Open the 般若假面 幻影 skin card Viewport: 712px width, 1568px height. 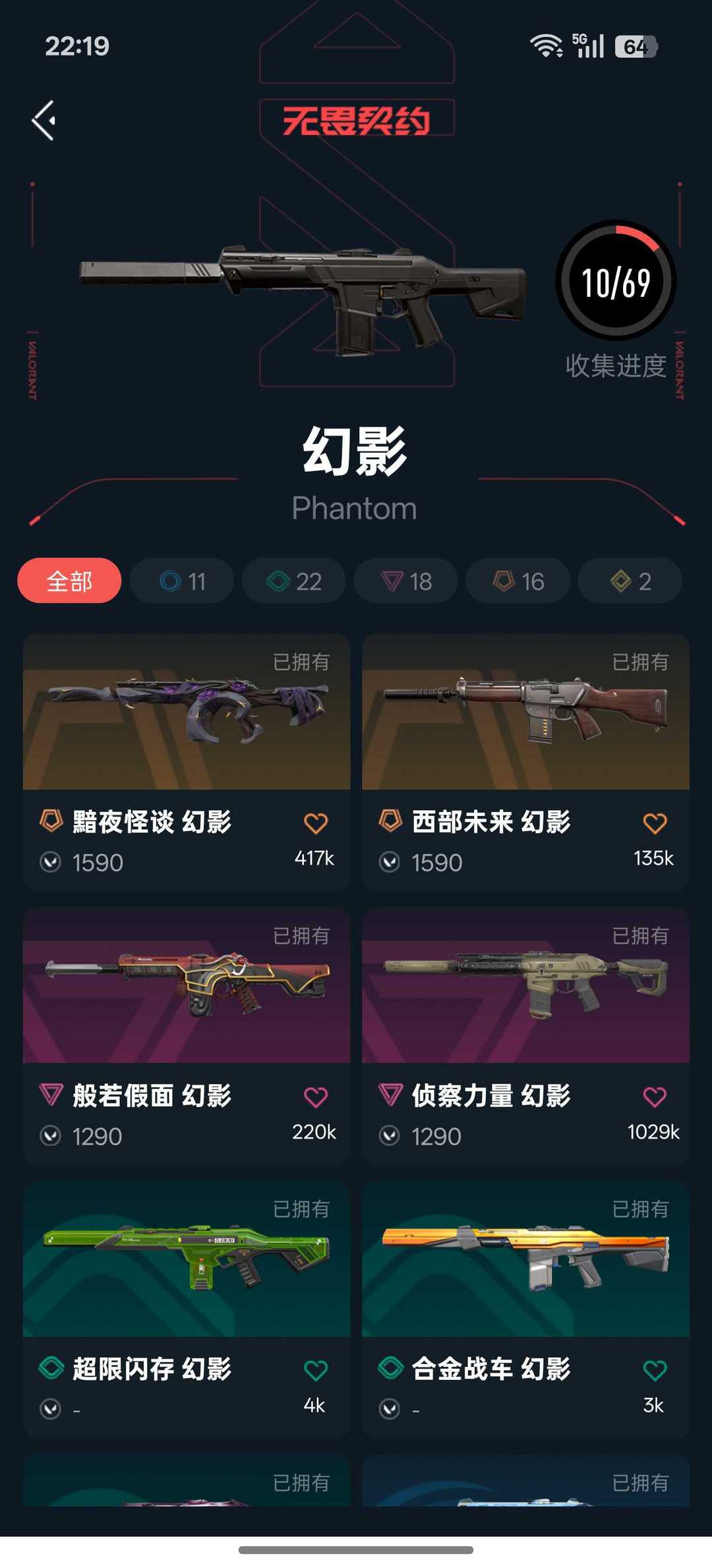[187, 1036]
